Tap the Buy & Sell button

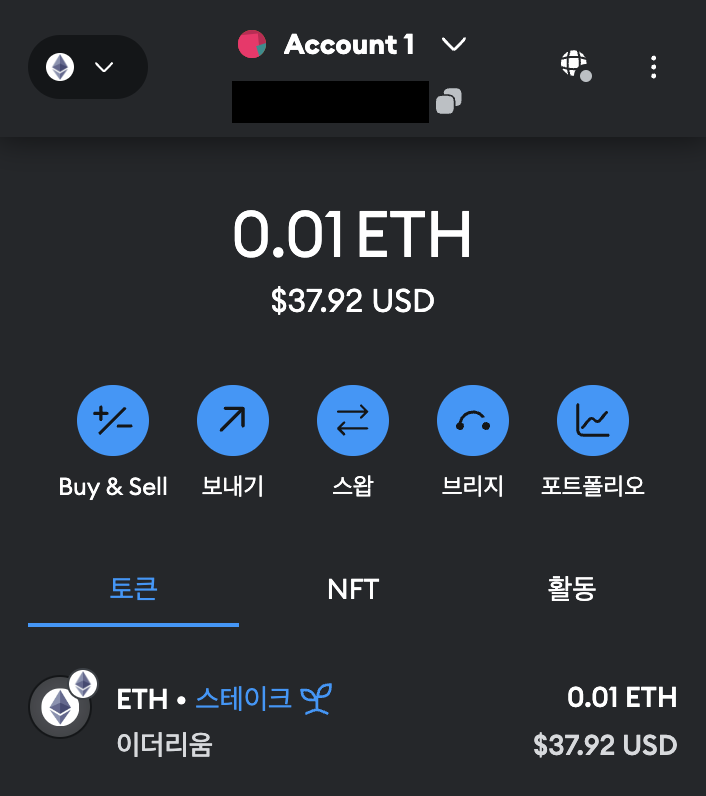[x=113, y=420]
